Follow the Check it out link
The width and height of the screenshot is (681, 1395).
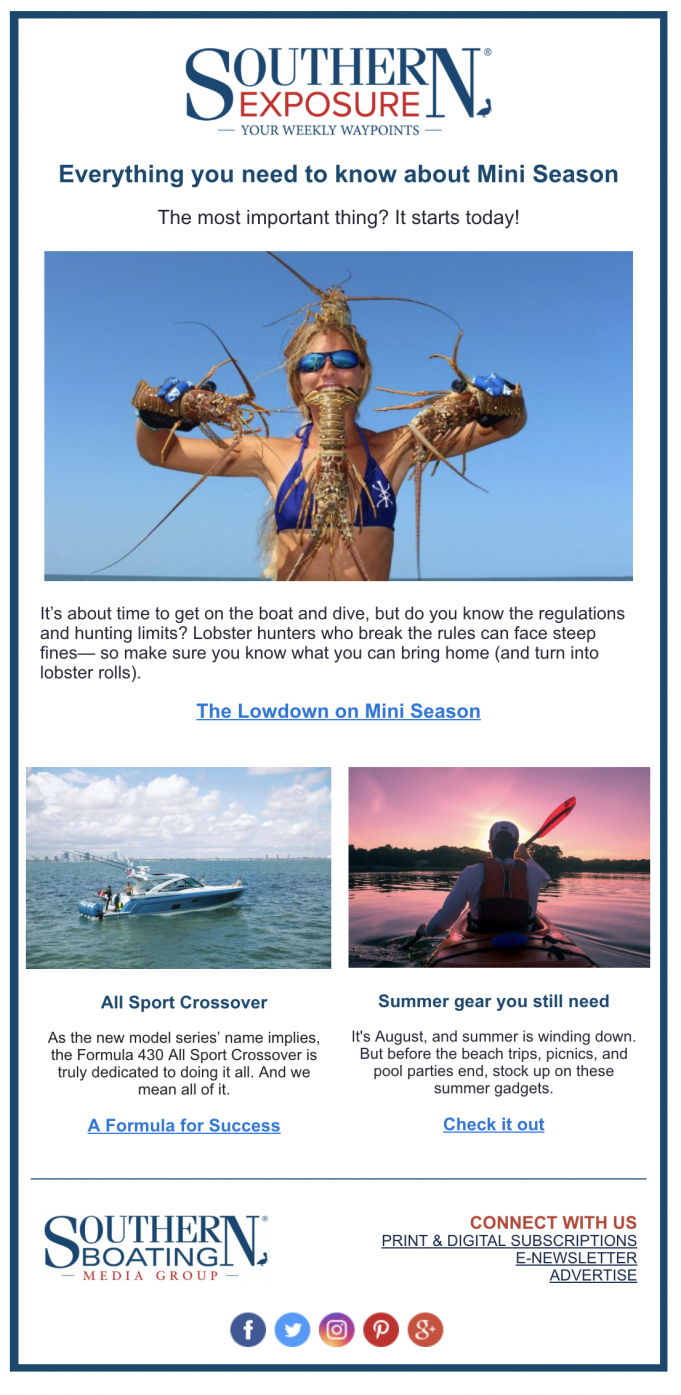click(x=494, y=1124)
